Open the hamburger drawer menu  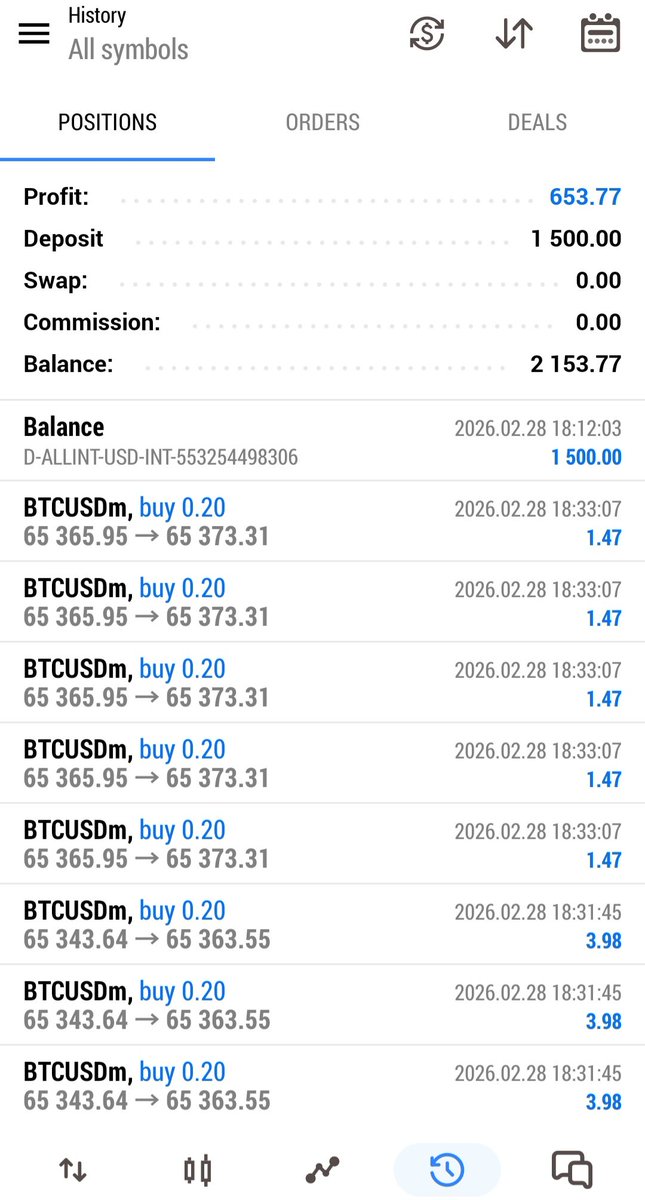(34, 33)
